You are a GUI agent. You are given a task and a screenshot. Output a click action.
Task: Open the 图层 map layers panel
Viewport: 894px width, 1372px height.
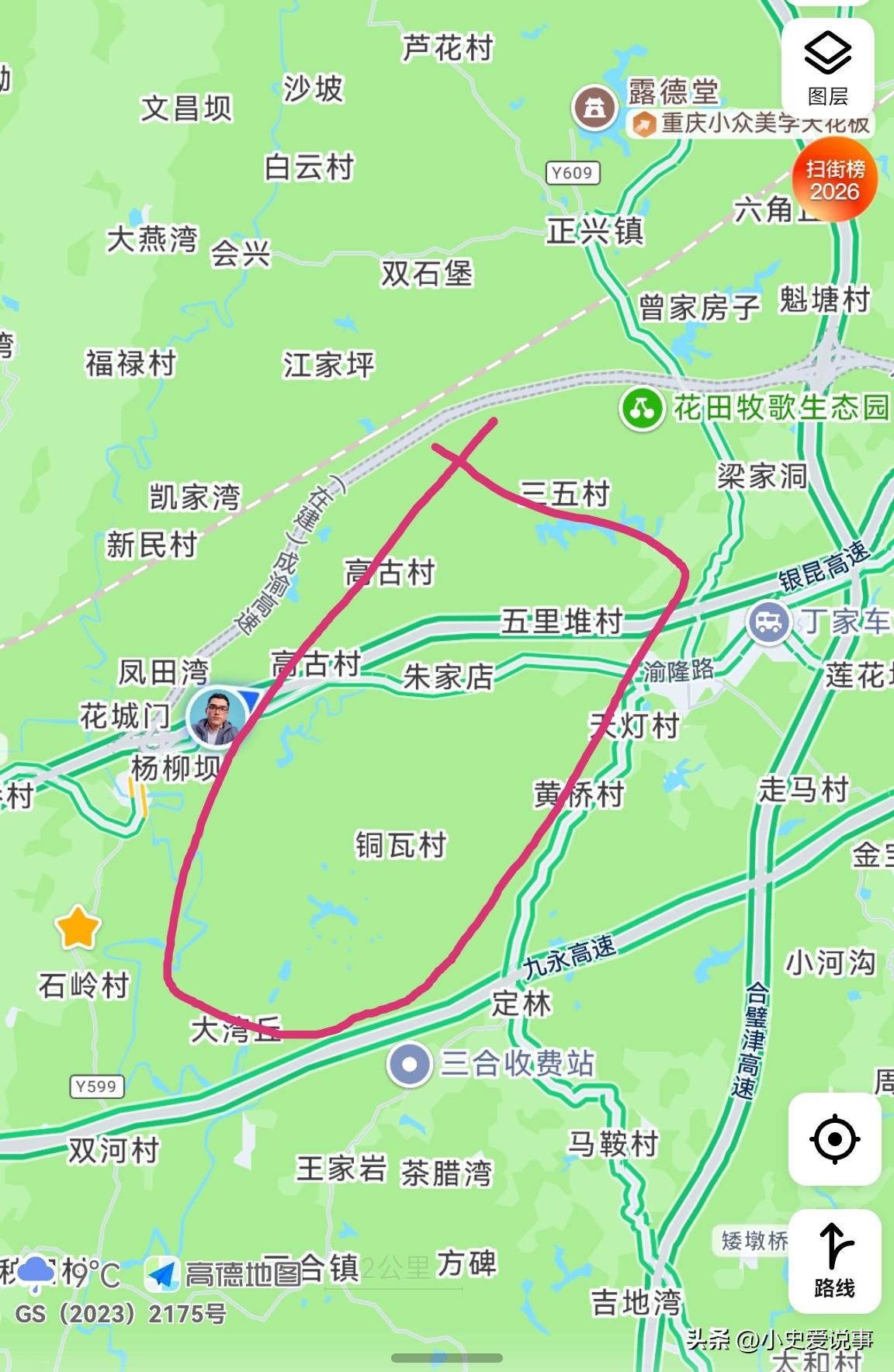click(x=828, y=64)
